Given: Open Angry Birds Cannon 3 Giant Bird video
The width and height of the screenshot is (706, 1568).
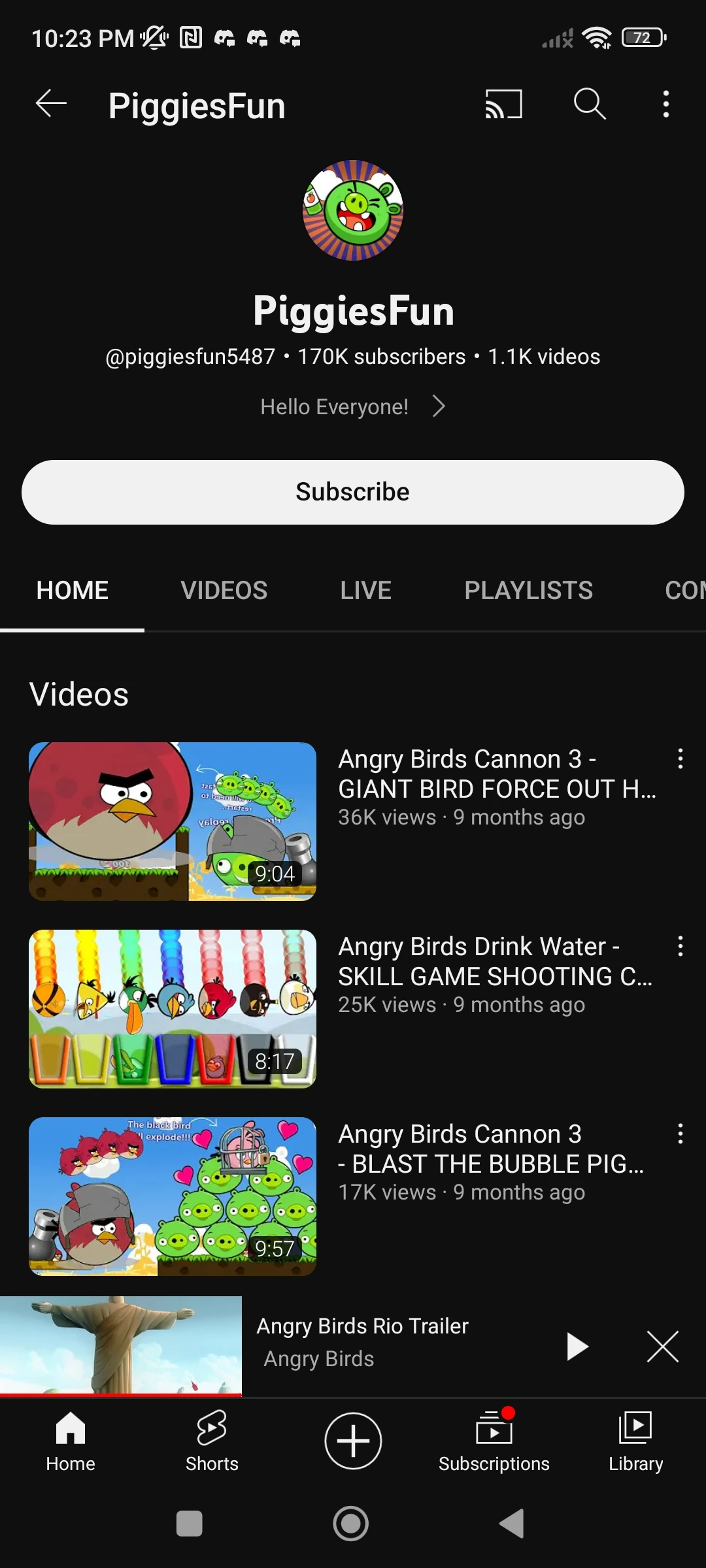Looking at the screenshot, I should [x=173, y=821].
